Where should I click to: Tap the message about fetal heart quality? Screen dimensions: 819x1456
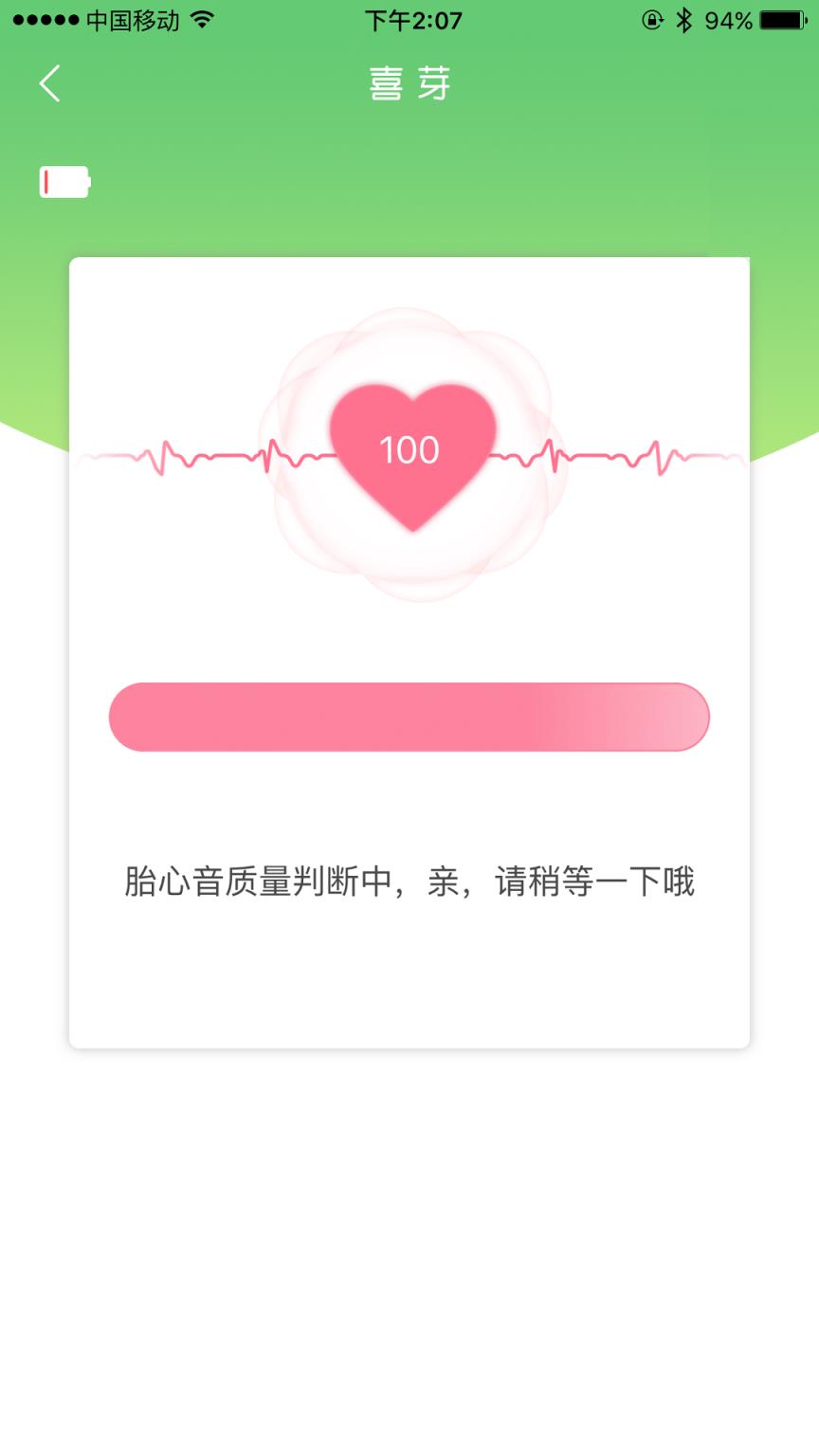point(409,880)
